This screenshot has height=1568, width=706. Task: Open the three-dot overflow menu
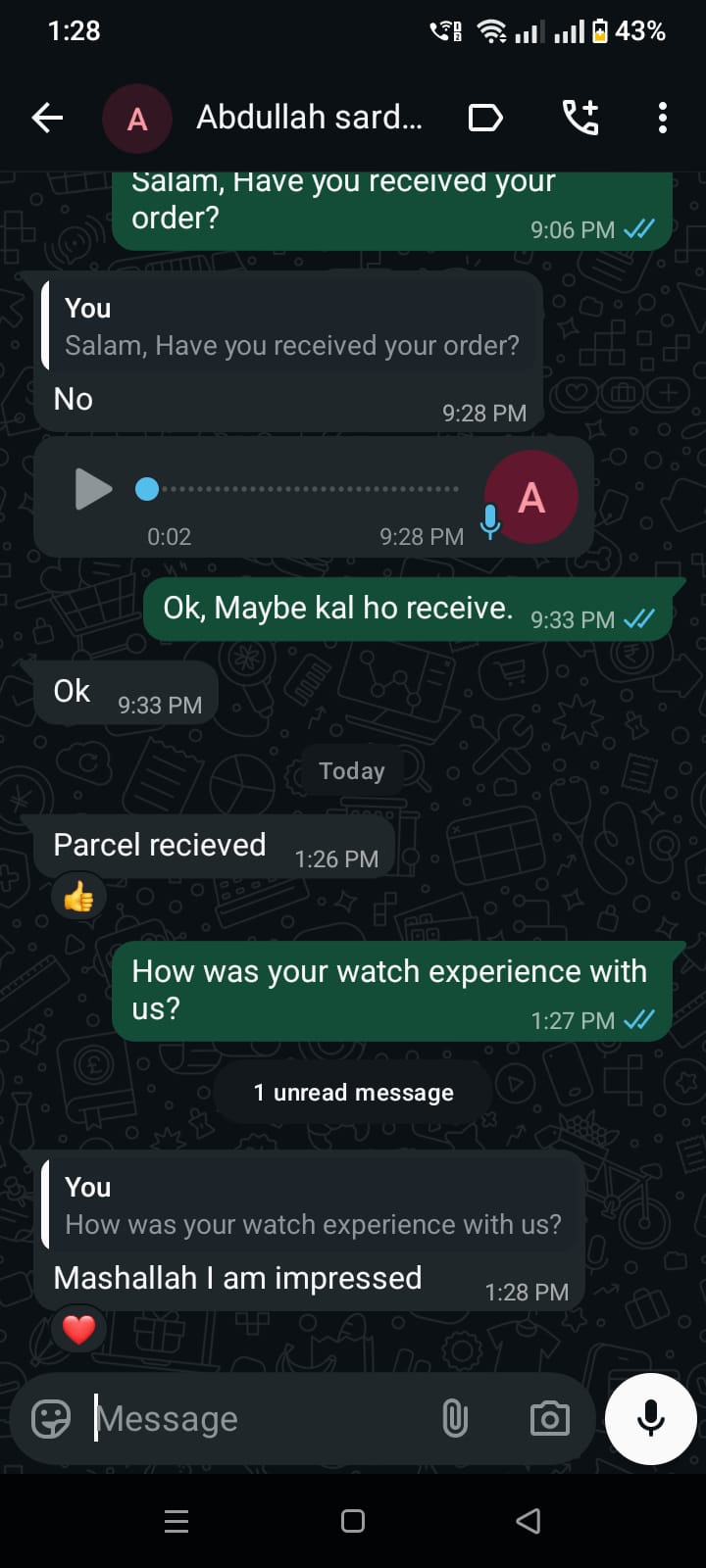(x=663, y=118)
